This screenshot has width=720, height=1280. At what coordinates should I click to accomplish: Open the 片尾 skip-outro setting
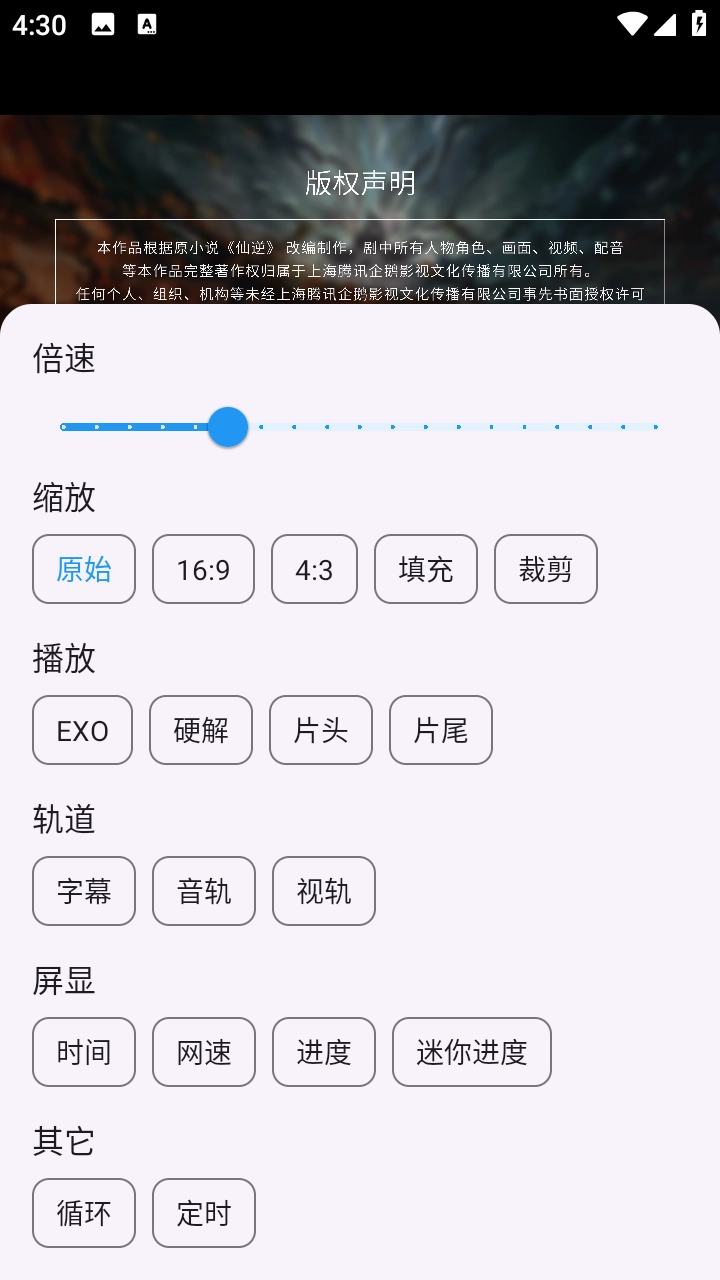(x=441, y=730)
